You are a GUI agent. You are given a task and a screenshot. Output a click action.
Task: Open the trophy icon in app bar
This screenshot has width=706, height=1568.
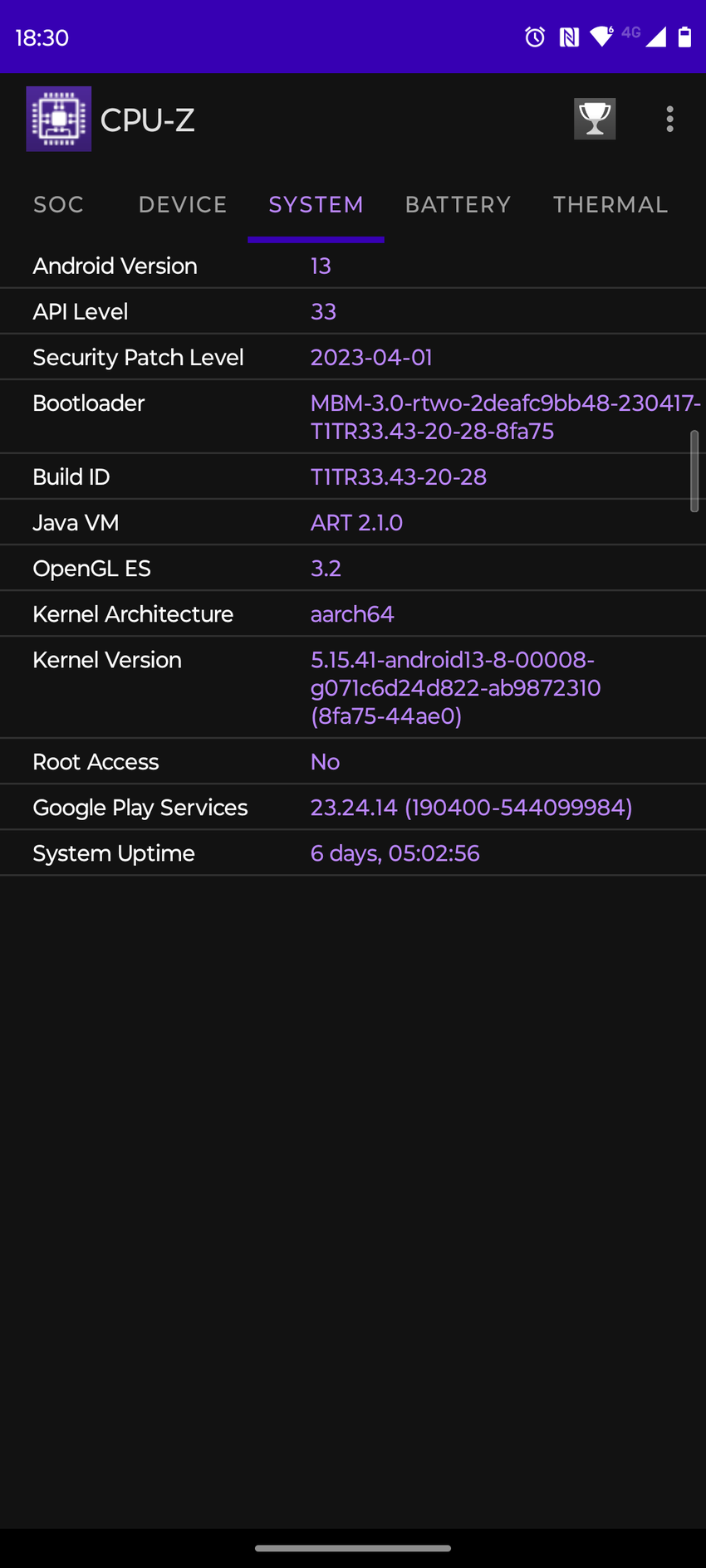tap(595, 119)
